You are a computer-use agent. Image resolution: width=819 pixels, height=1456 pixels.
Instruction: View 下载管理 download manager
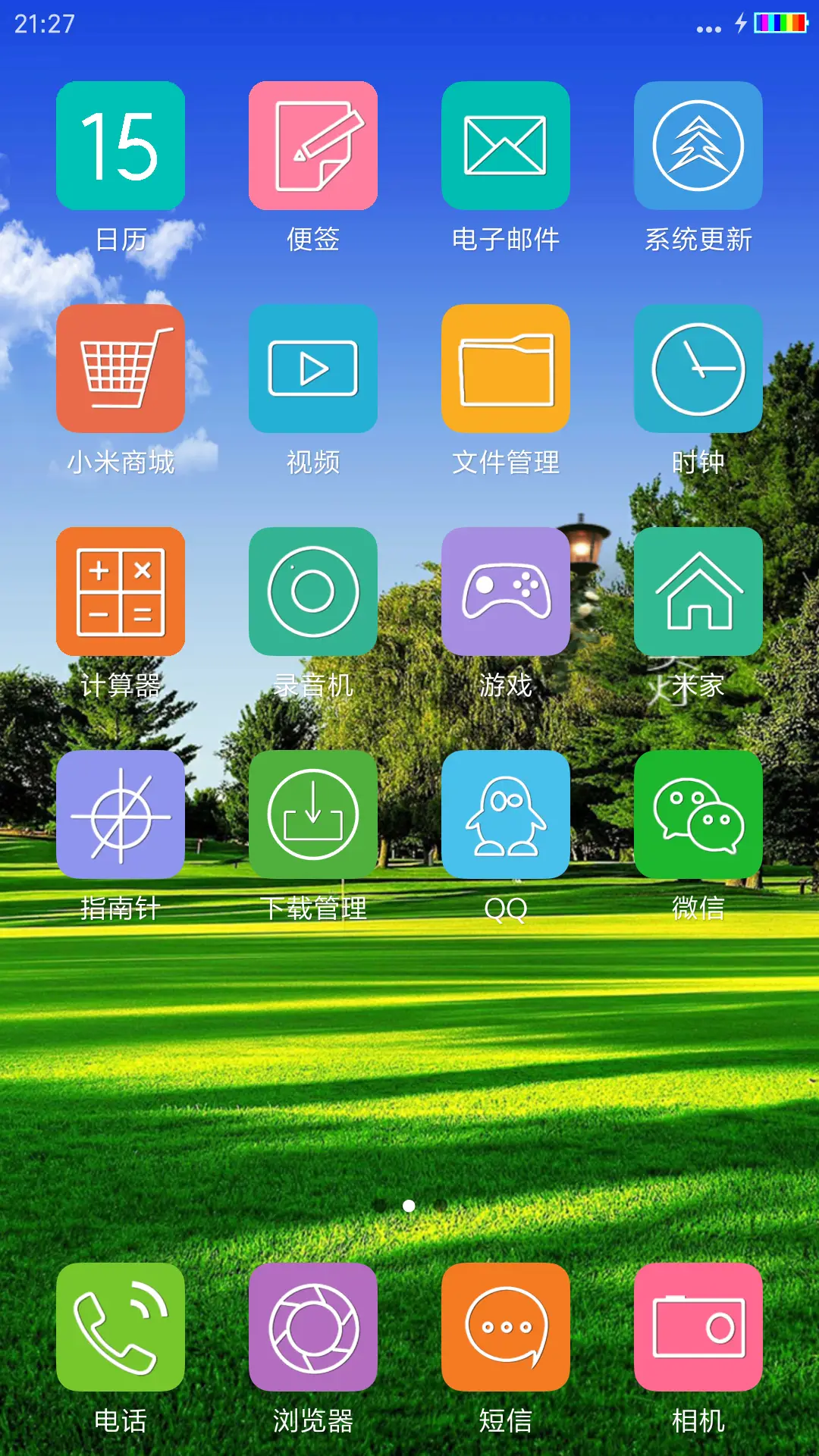312,814
